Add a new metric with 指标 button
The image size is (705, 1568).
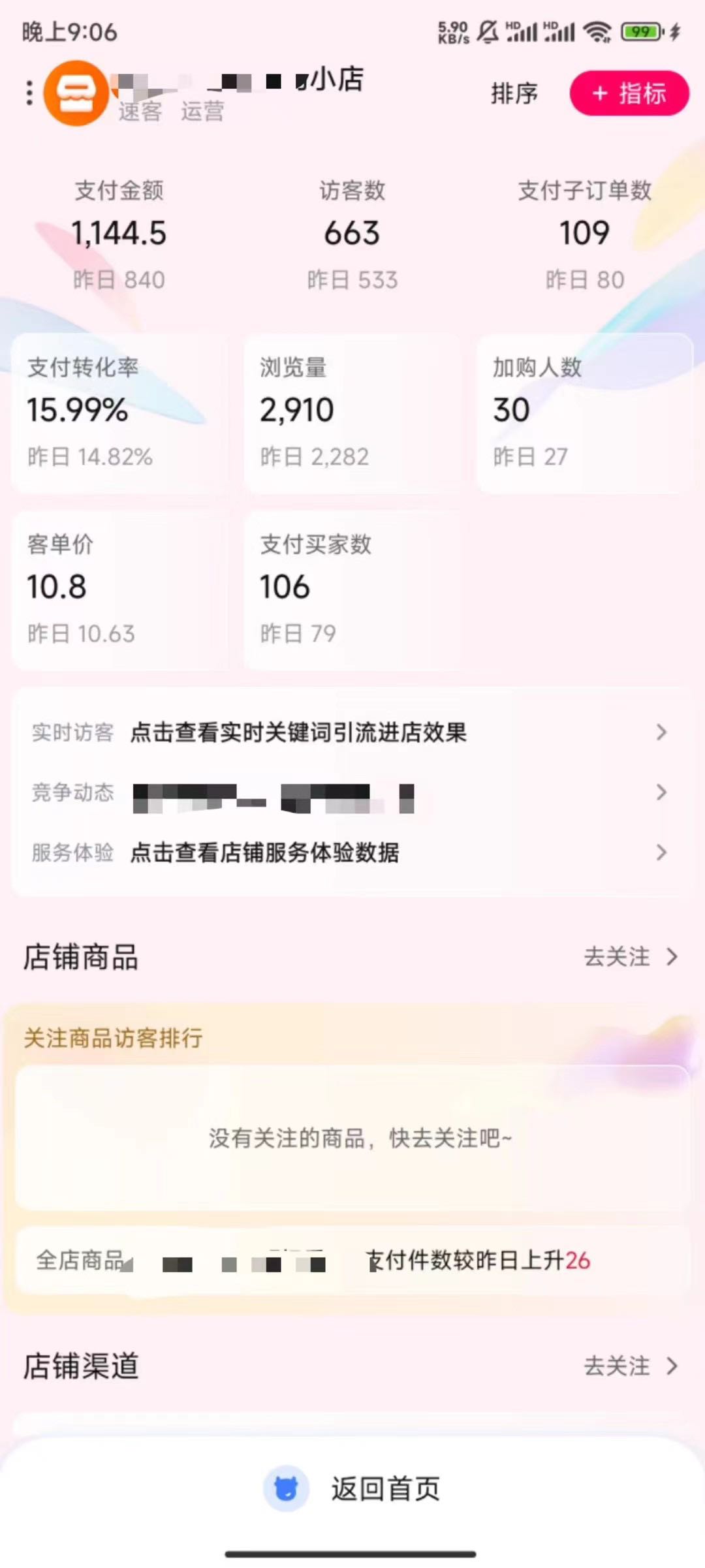coord(629,93)
